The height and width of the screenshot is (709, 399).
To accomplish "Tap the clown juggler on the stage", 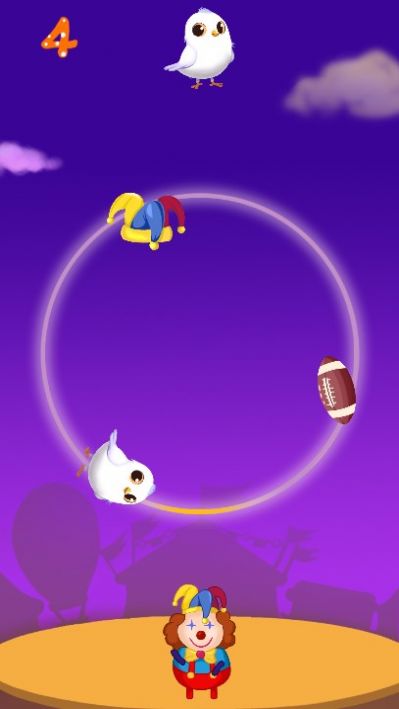I will point(200,641).
